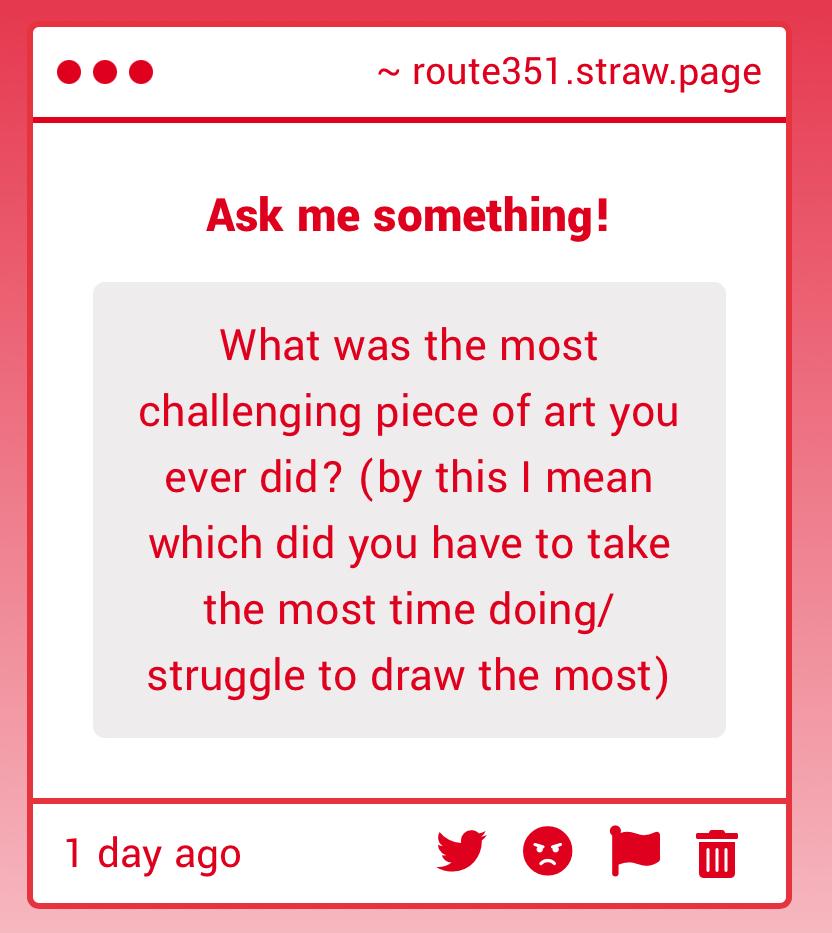Open the route351.straw.page link
832x933 pixels.
pos(570,72)
